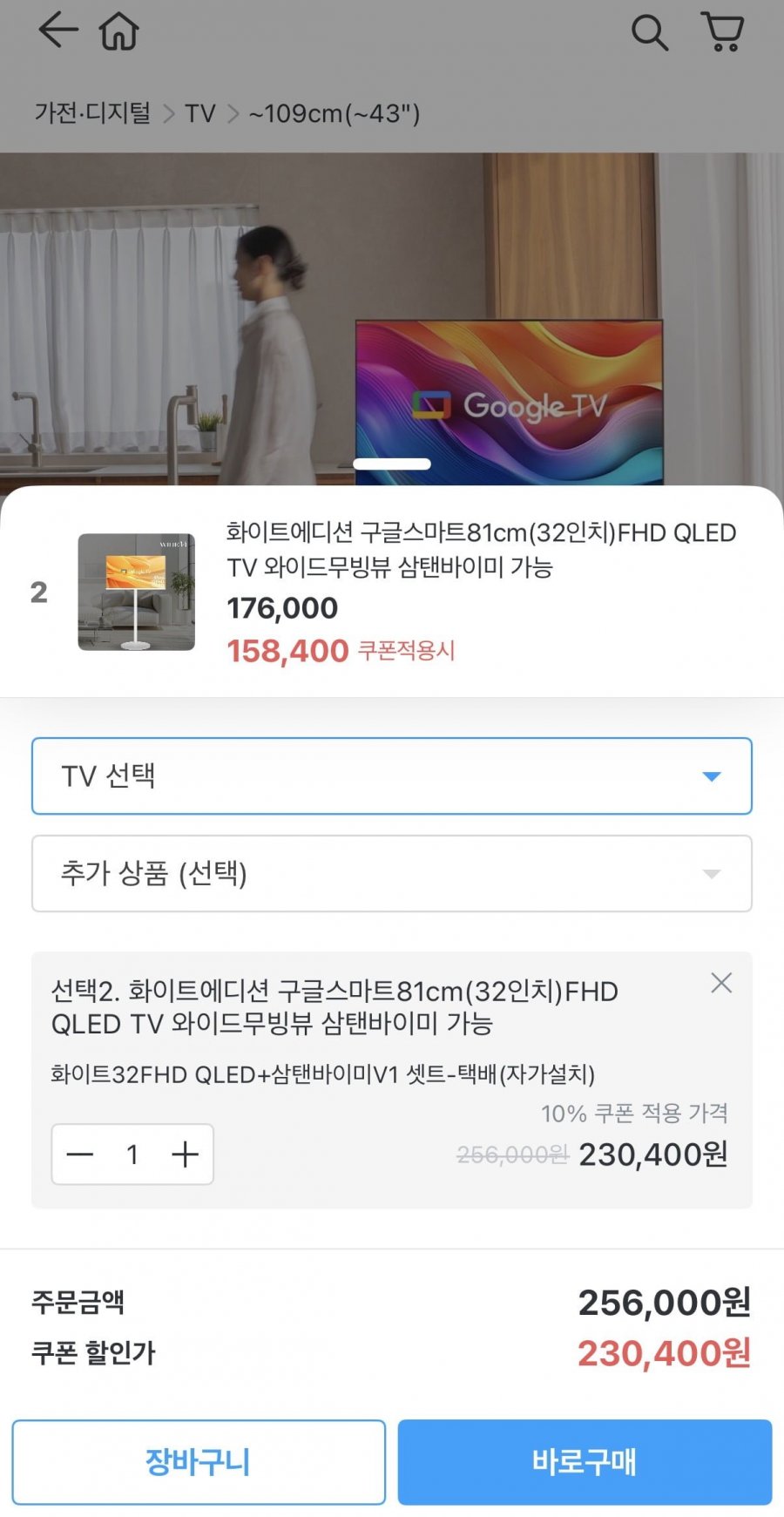Go back with the arrow icon
784x1517 pixels.
pos(58,31)
